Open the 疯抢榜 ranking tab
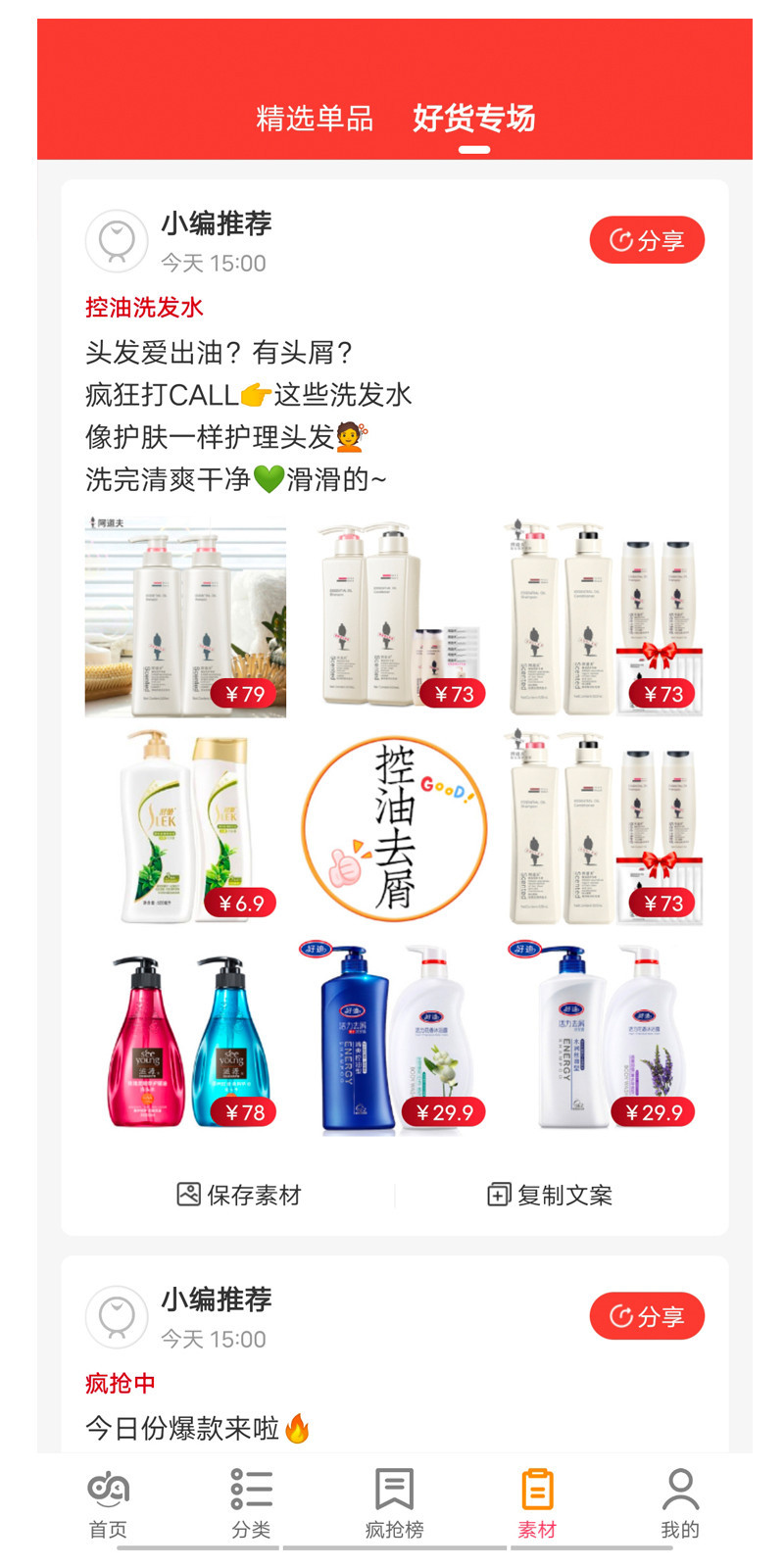 [x=394, y=1504]
